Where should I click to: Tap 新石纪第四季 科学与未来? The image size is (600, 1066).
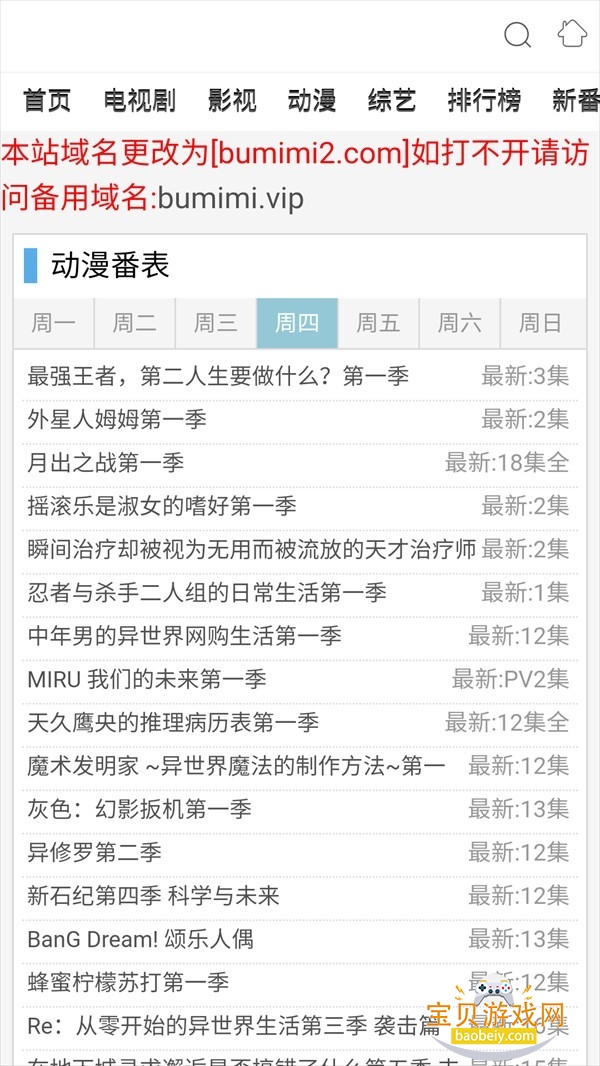point(153,895)
